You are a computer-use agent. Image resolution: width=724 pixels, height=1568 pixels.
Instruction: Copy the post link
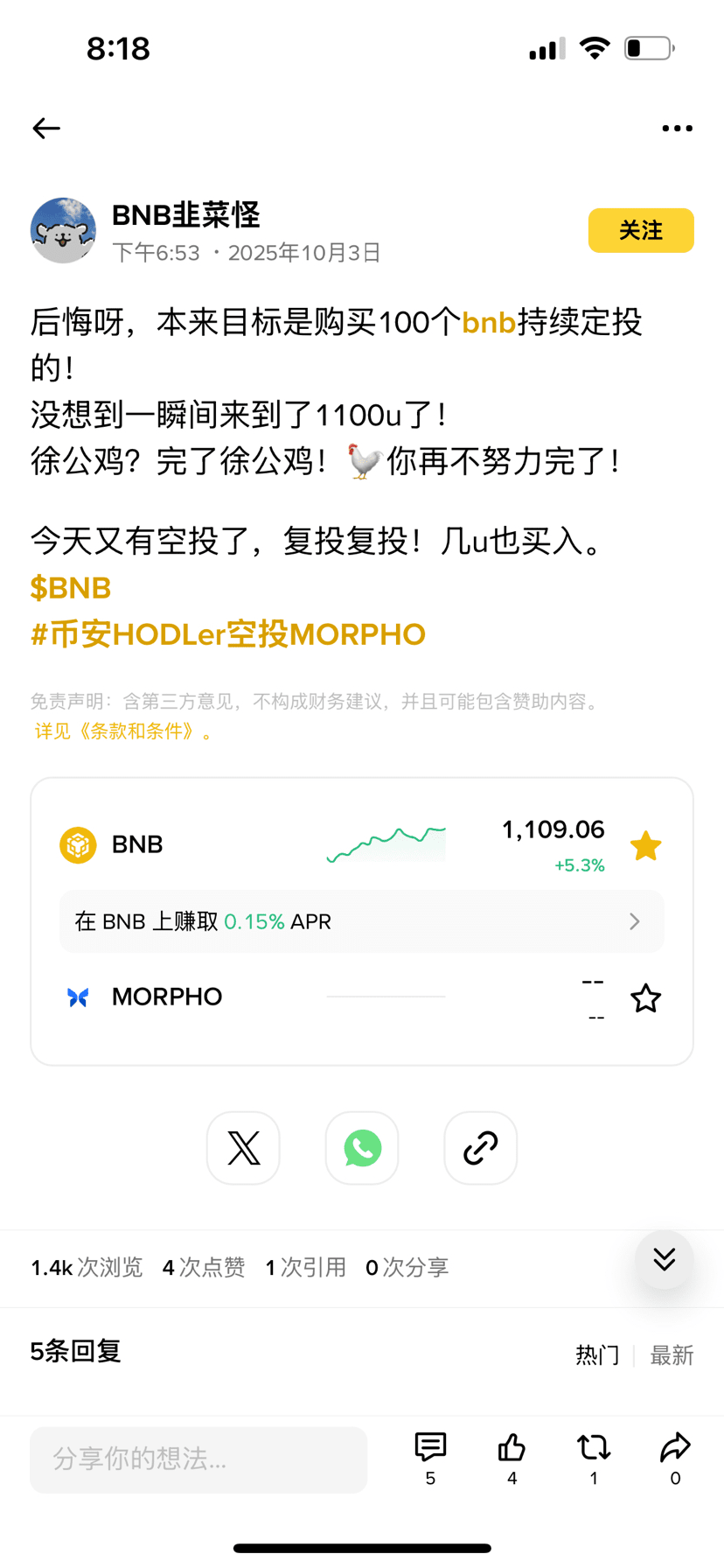pos(481,1148)
